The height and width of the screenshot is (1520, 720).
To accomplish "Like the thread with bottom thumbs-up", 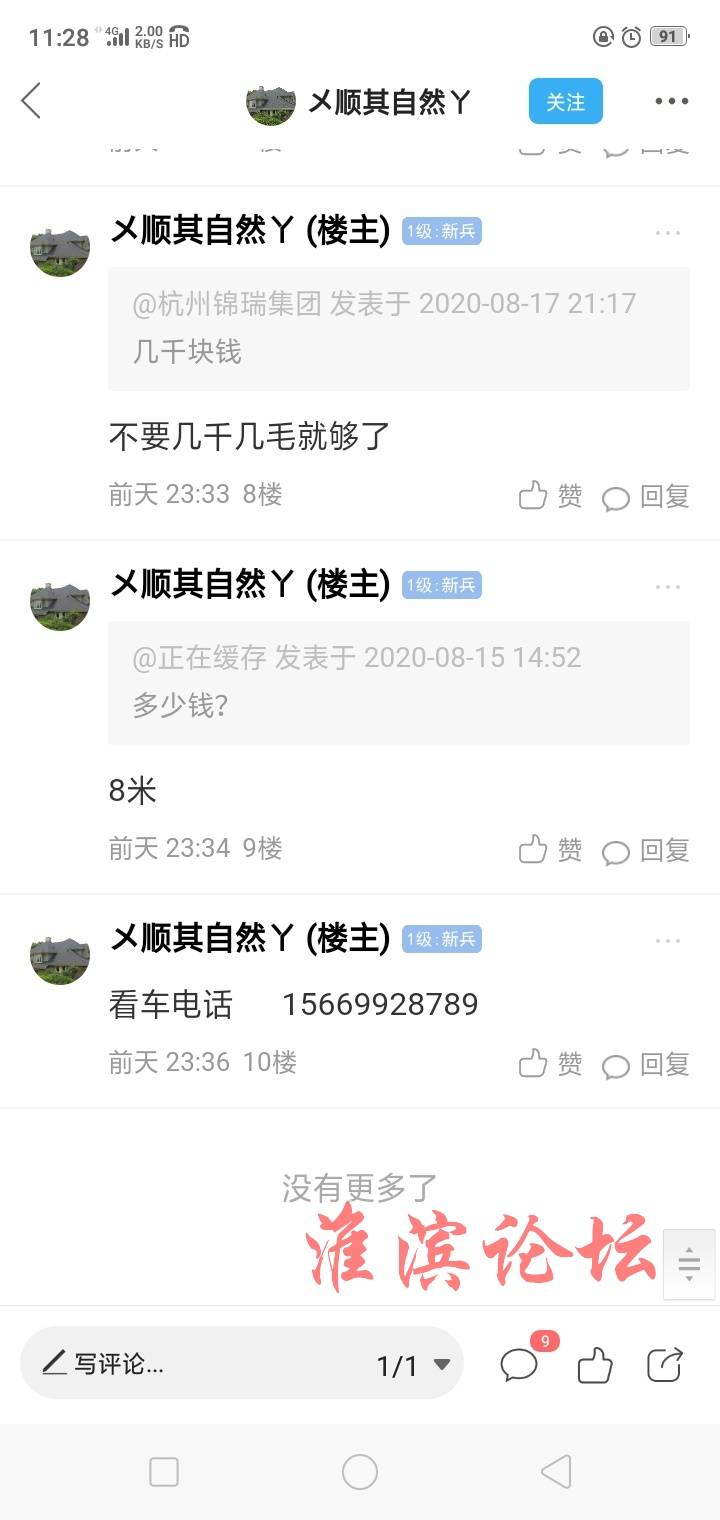I will pos(595,1365).
